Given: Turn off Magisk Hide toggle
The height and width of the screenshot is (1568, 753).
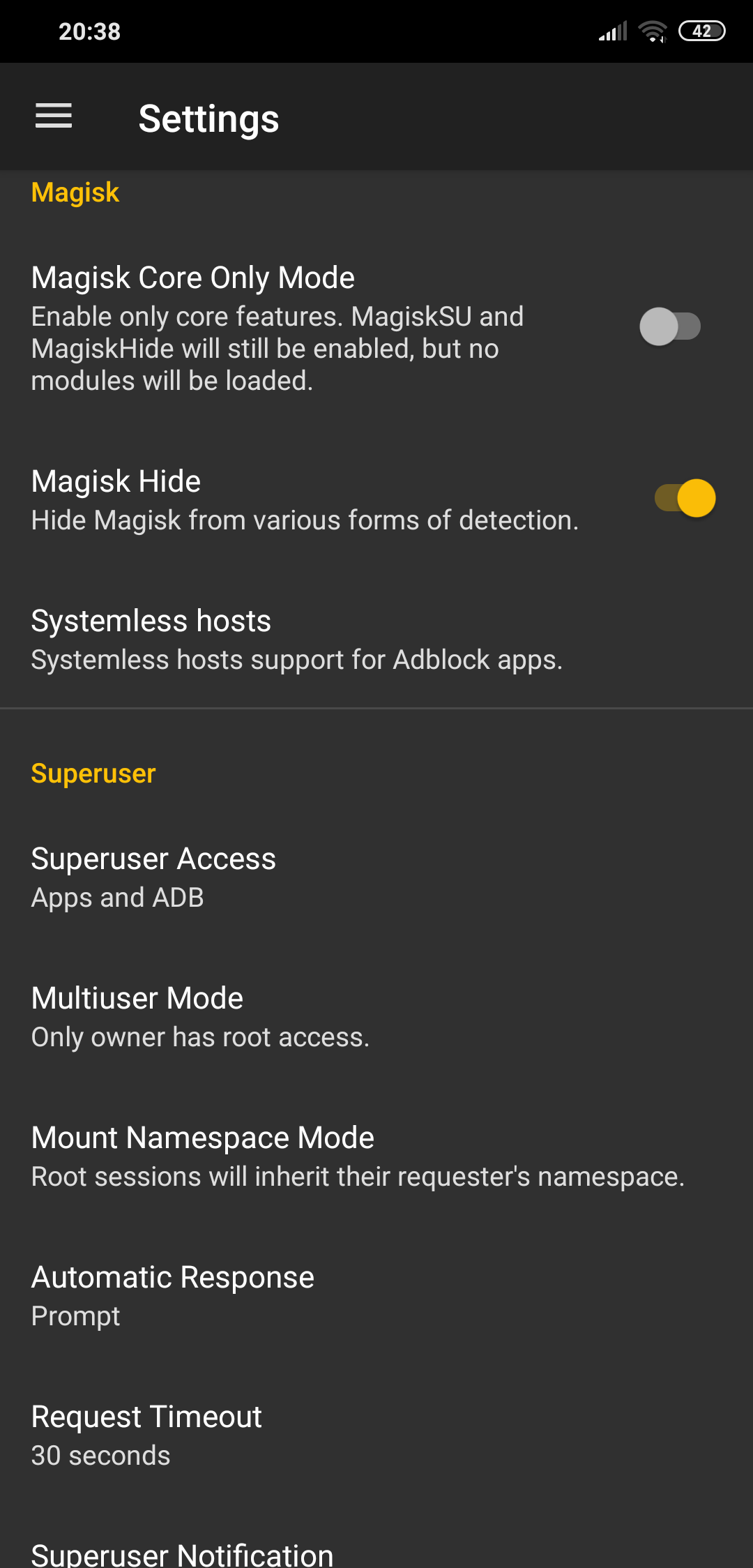Looking at the screenshot, I should (x=685, y=498).
